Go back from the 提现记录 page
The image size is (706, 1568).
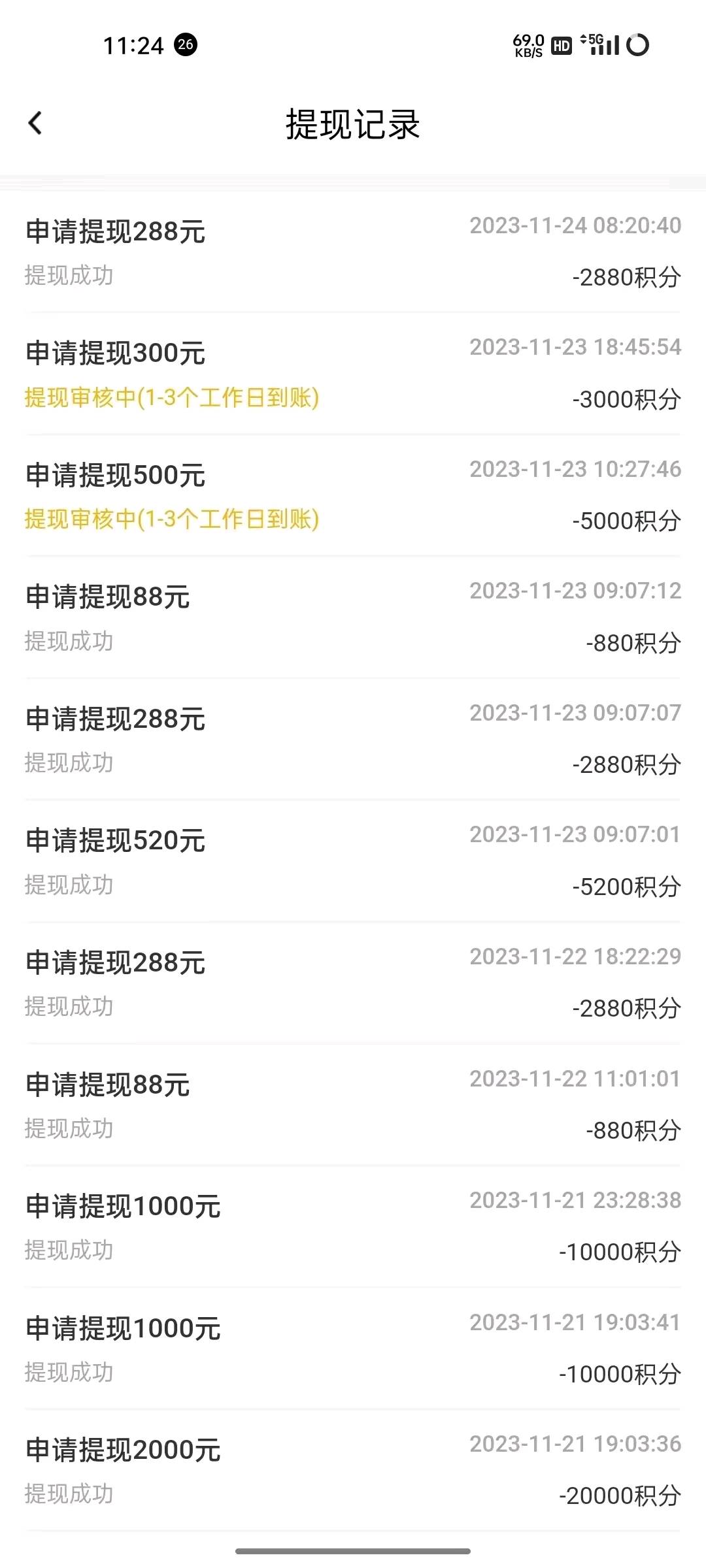(35, 123)
